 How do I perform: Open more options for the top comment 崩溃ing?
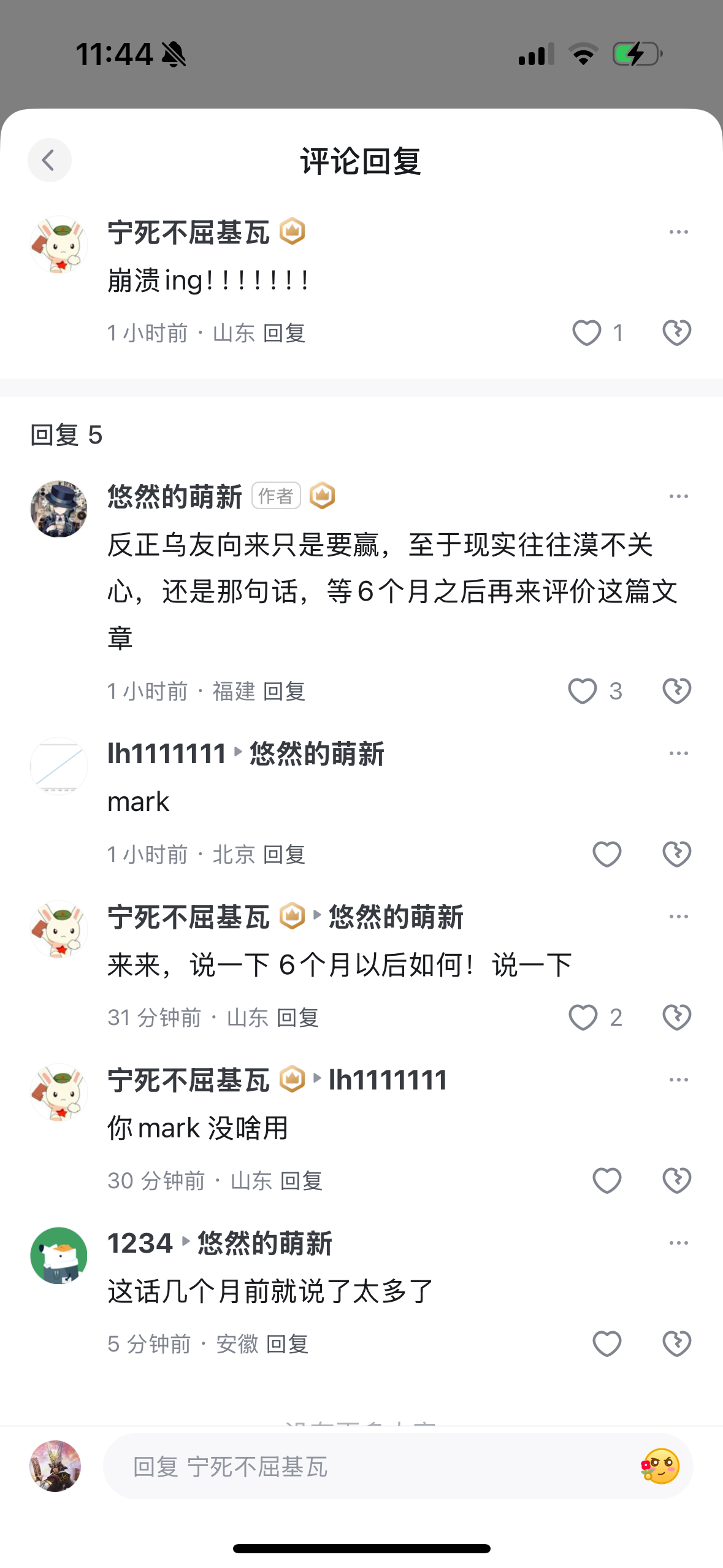[x=678, y=232]
